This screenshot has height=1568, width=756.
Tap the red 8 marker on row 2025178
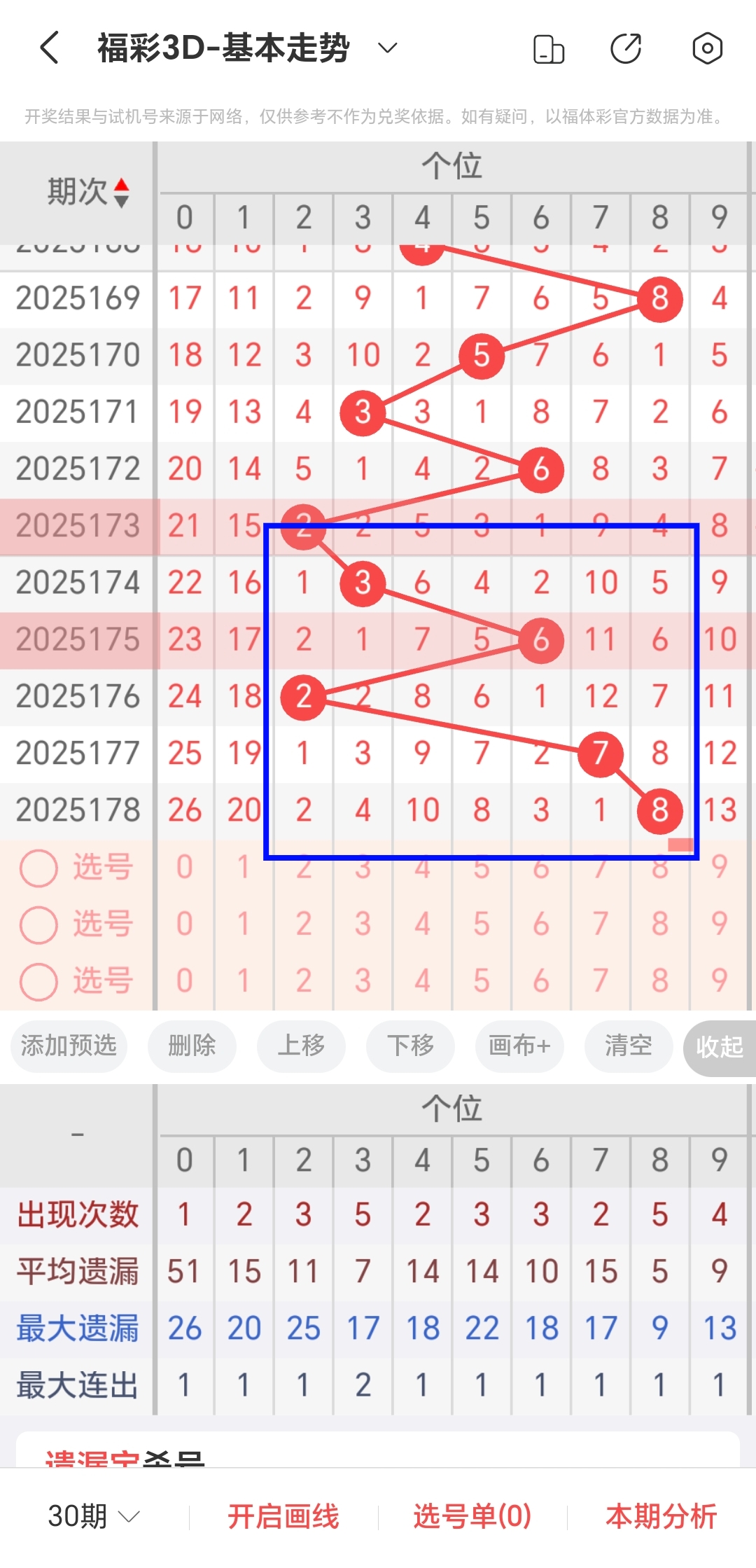[x=660, y=811]
